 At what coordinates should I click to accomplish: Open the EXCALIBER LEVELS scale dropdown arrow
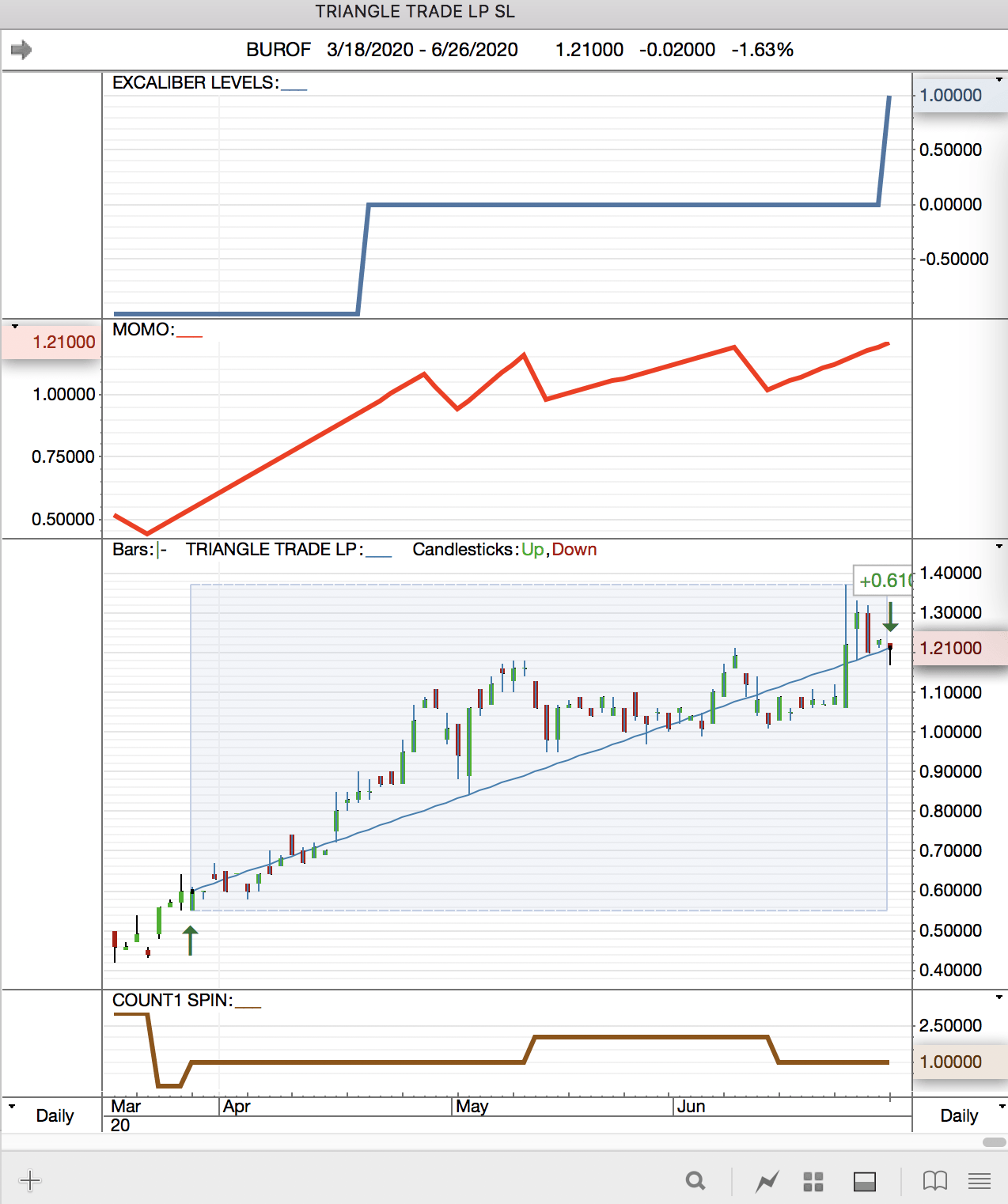click(x=999, y=79)
